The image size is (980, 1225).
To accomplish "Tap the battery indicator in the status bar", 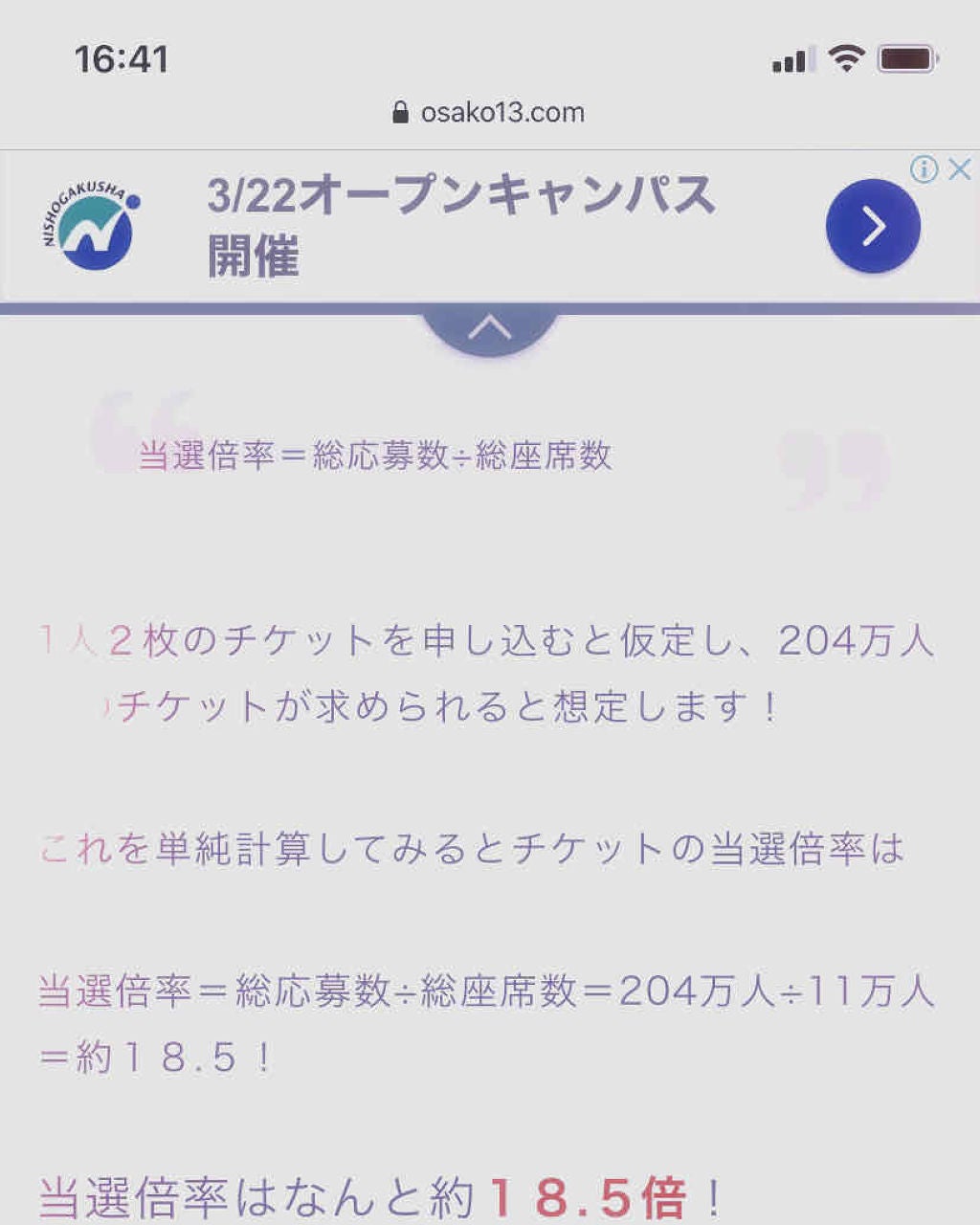I will point(903,59).
